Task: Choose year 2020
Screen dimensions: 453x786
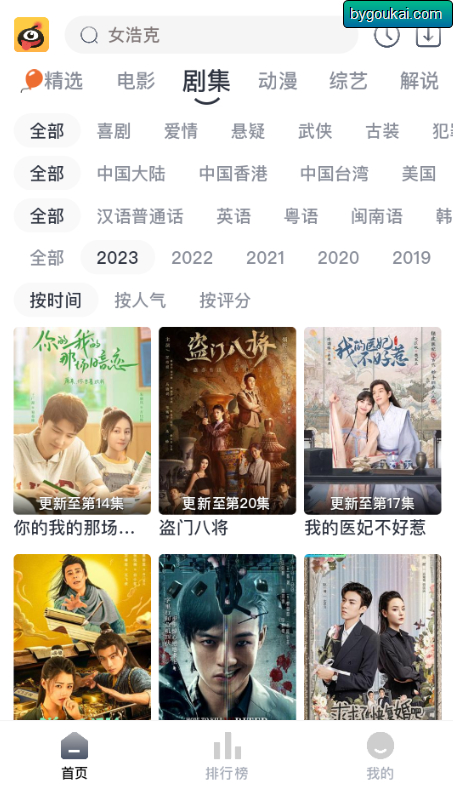Action: click(x=338, y=258)
